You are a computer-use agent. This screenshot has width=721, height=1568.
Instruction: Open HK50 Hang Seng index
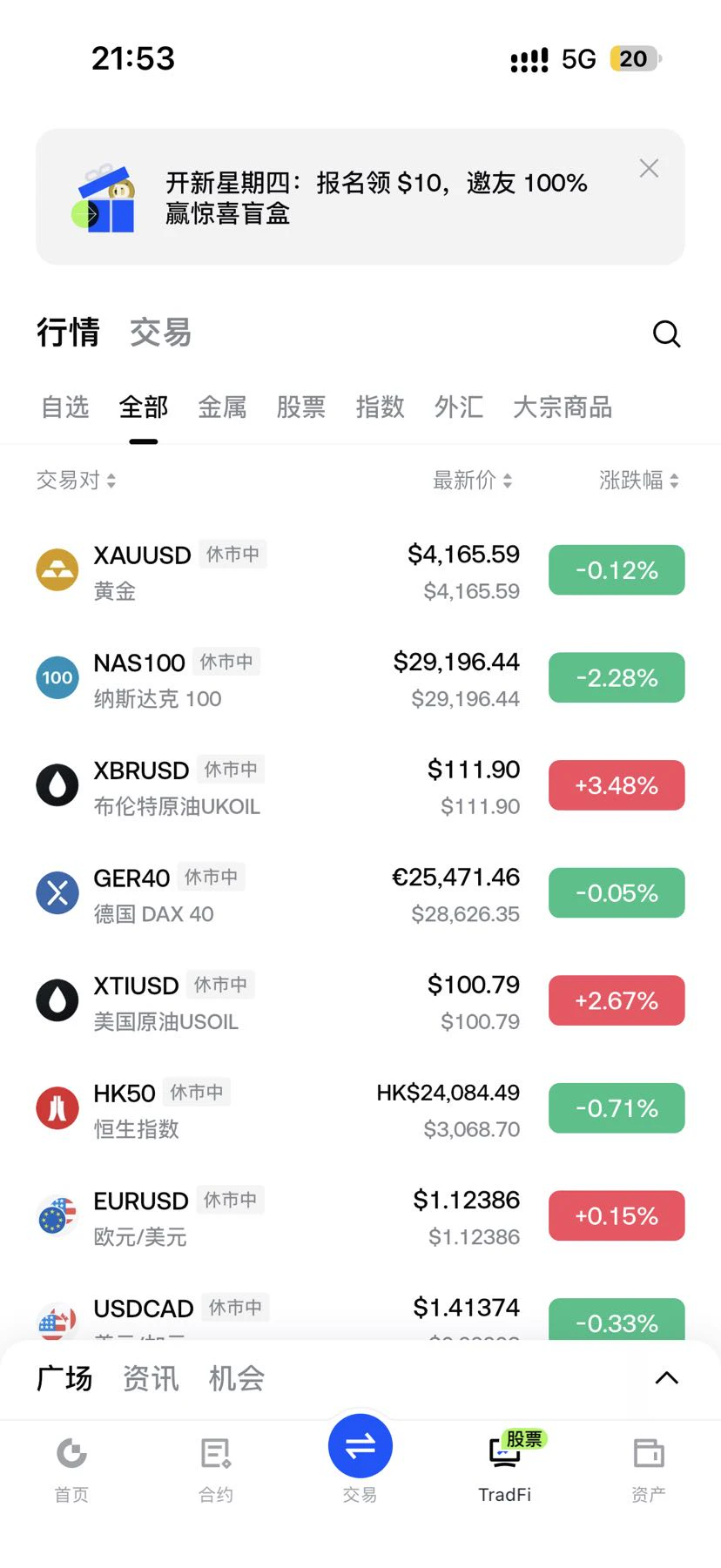pyautogui.click(x=360, y=1109)
